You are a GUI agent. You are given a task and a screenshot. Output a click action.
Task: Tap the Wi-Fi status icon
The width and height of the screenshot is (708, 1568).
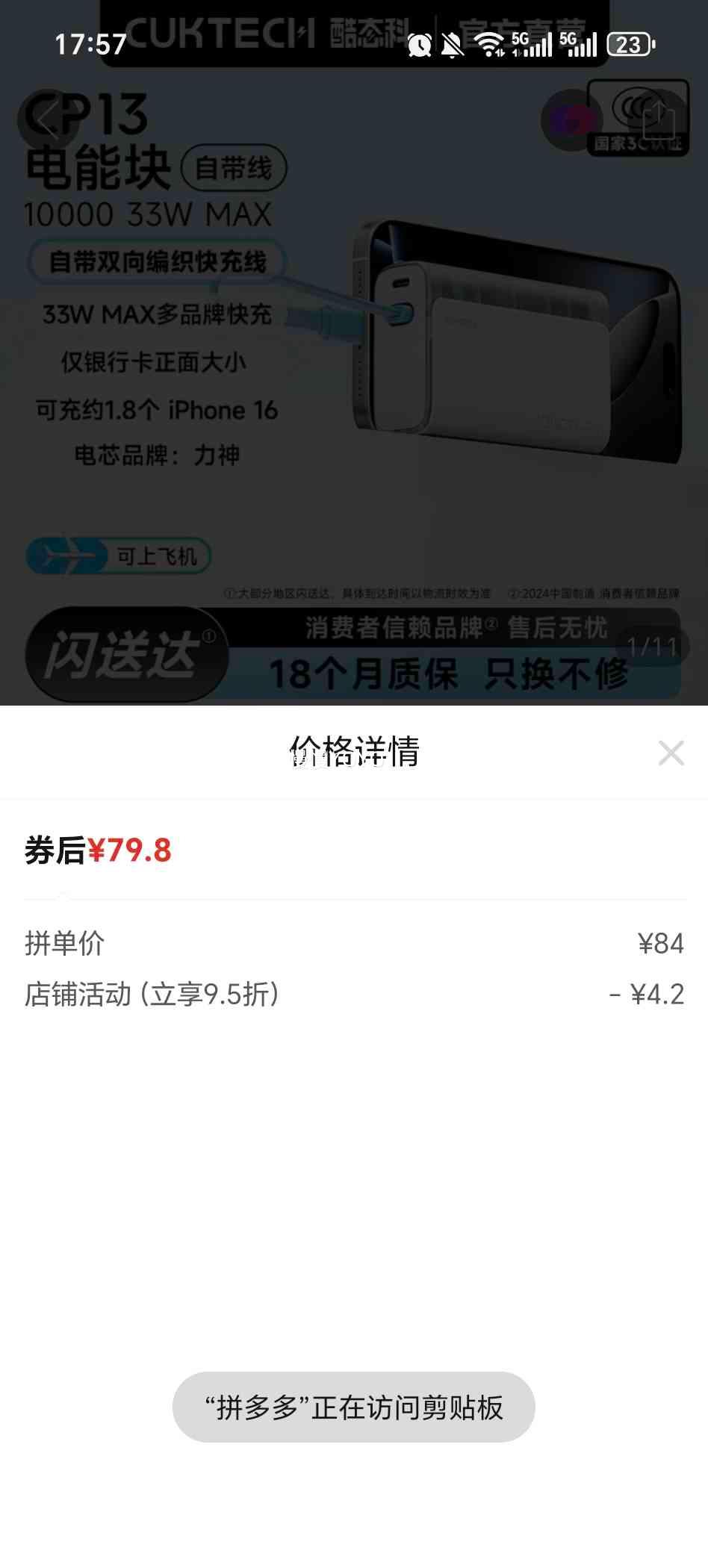pos(489,45)
